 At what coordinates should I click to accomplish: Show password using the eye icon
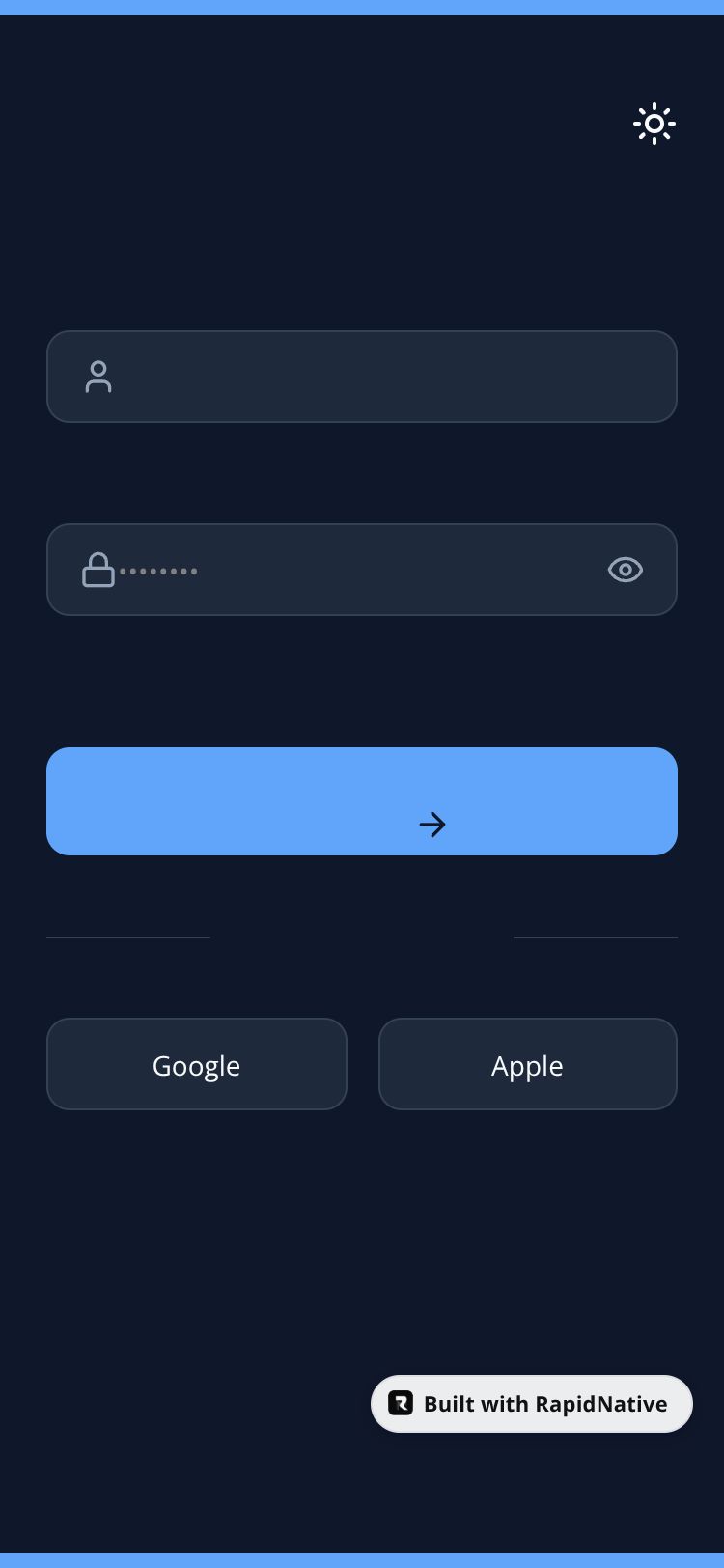point(626,570)
